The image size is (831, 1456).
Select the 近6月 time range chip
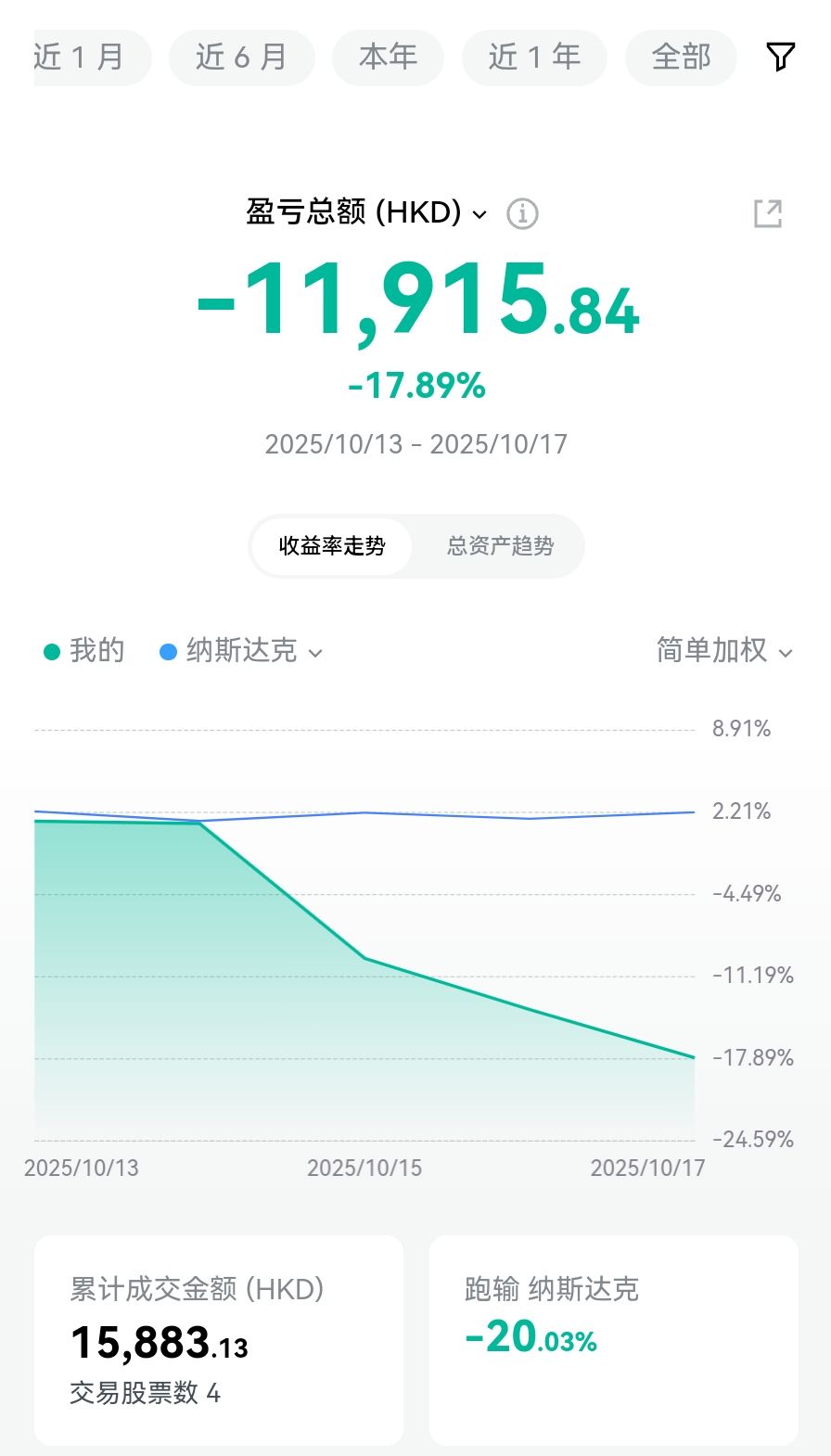pos(241,57)
